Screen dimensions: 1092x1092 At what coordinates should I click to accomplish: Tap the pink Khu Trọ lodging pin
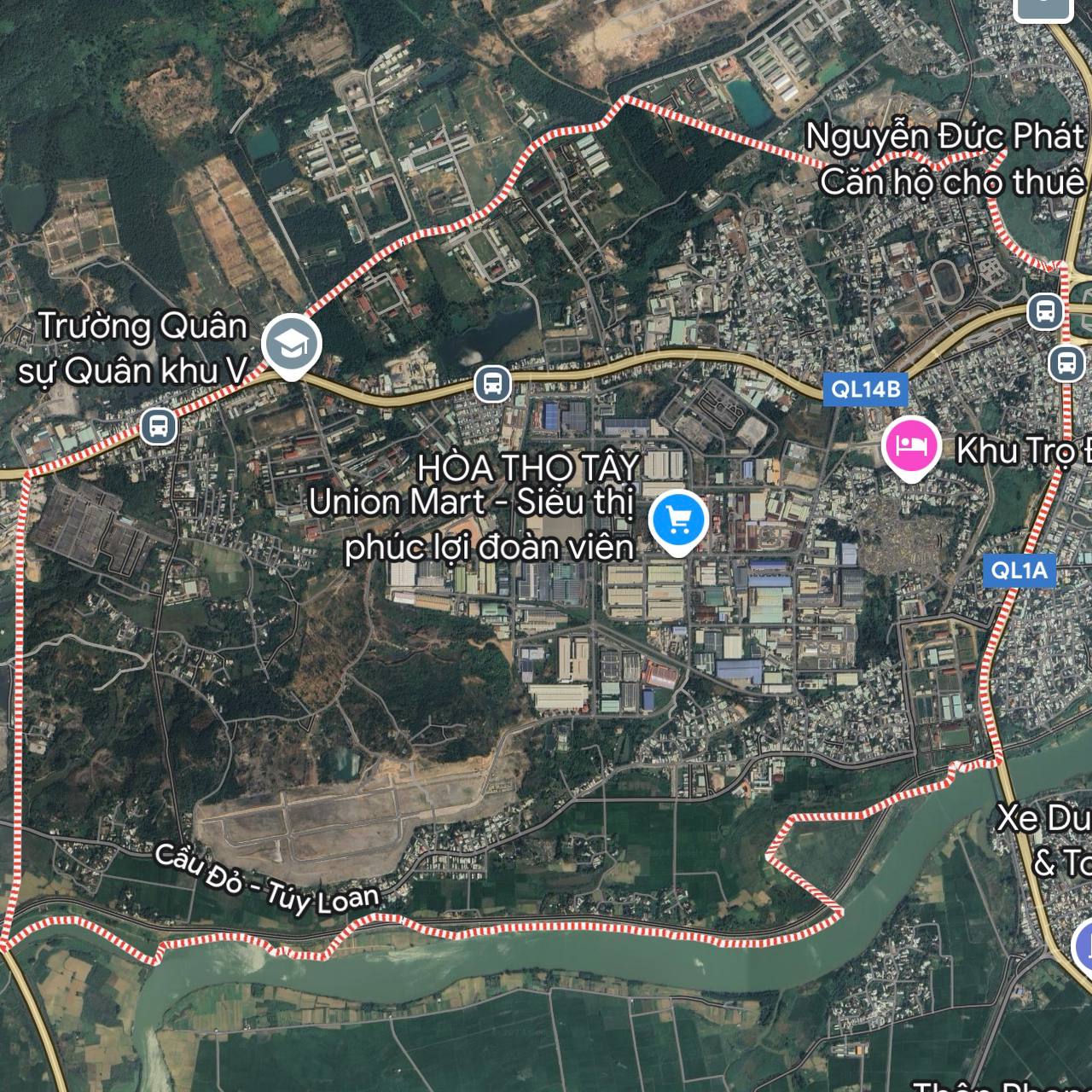coord(911,445)
